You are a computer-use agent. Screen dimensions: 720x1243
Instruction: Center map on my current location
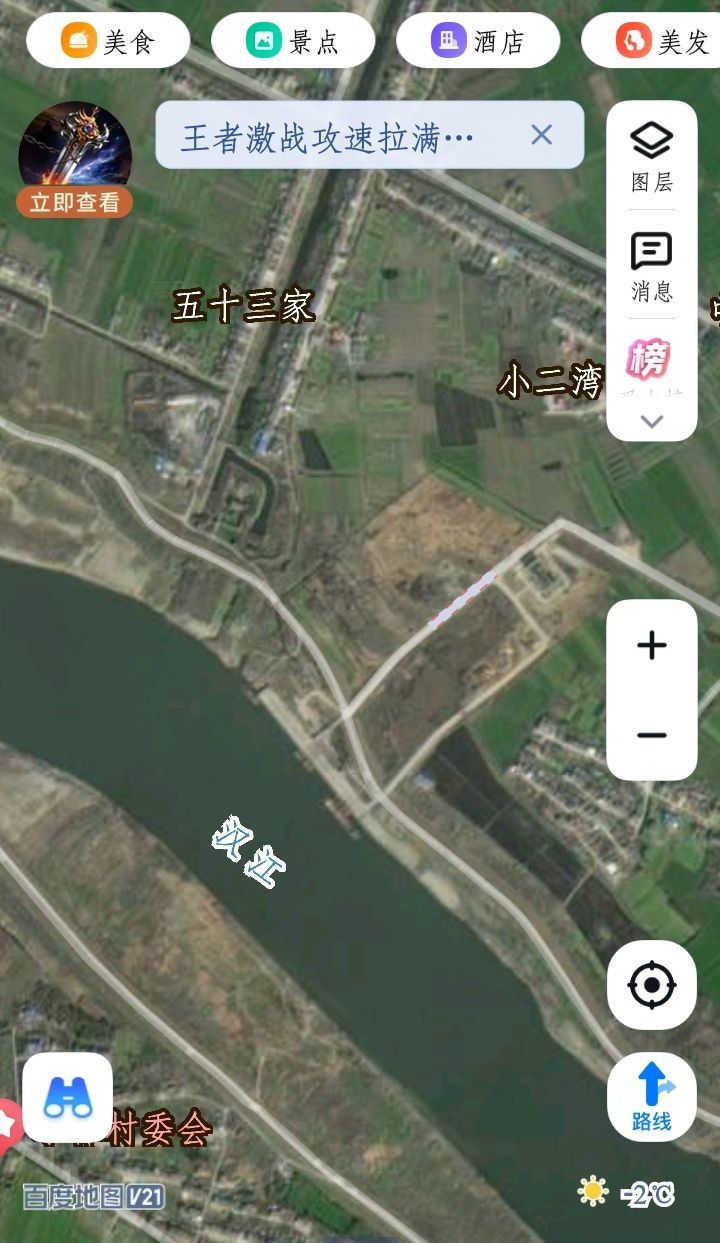(x=652, y=985)
